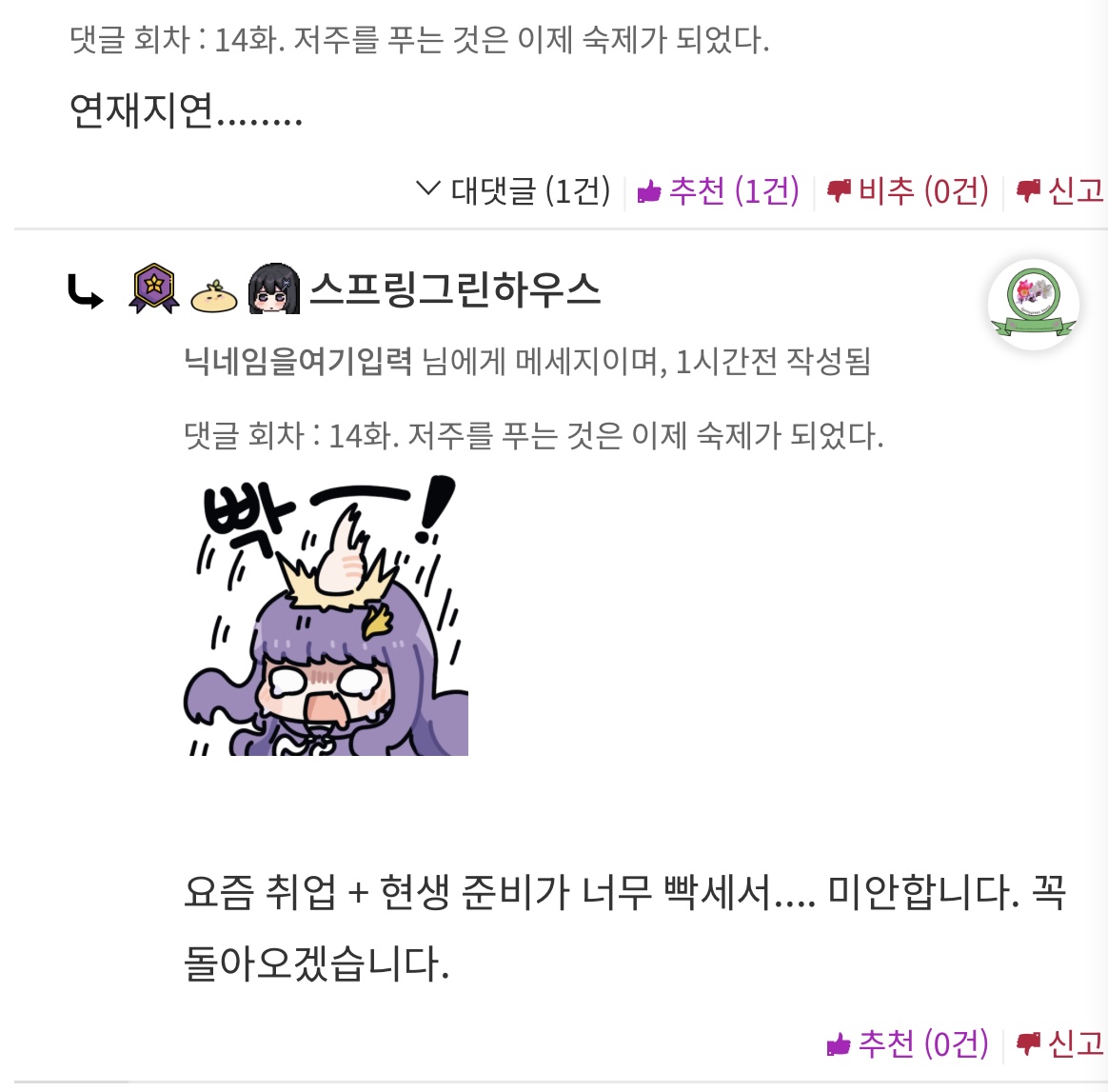Recommend the 연재지연 comment (추천 1건)
This screenshot has width=1108, height=1092.
pos(719,190)
